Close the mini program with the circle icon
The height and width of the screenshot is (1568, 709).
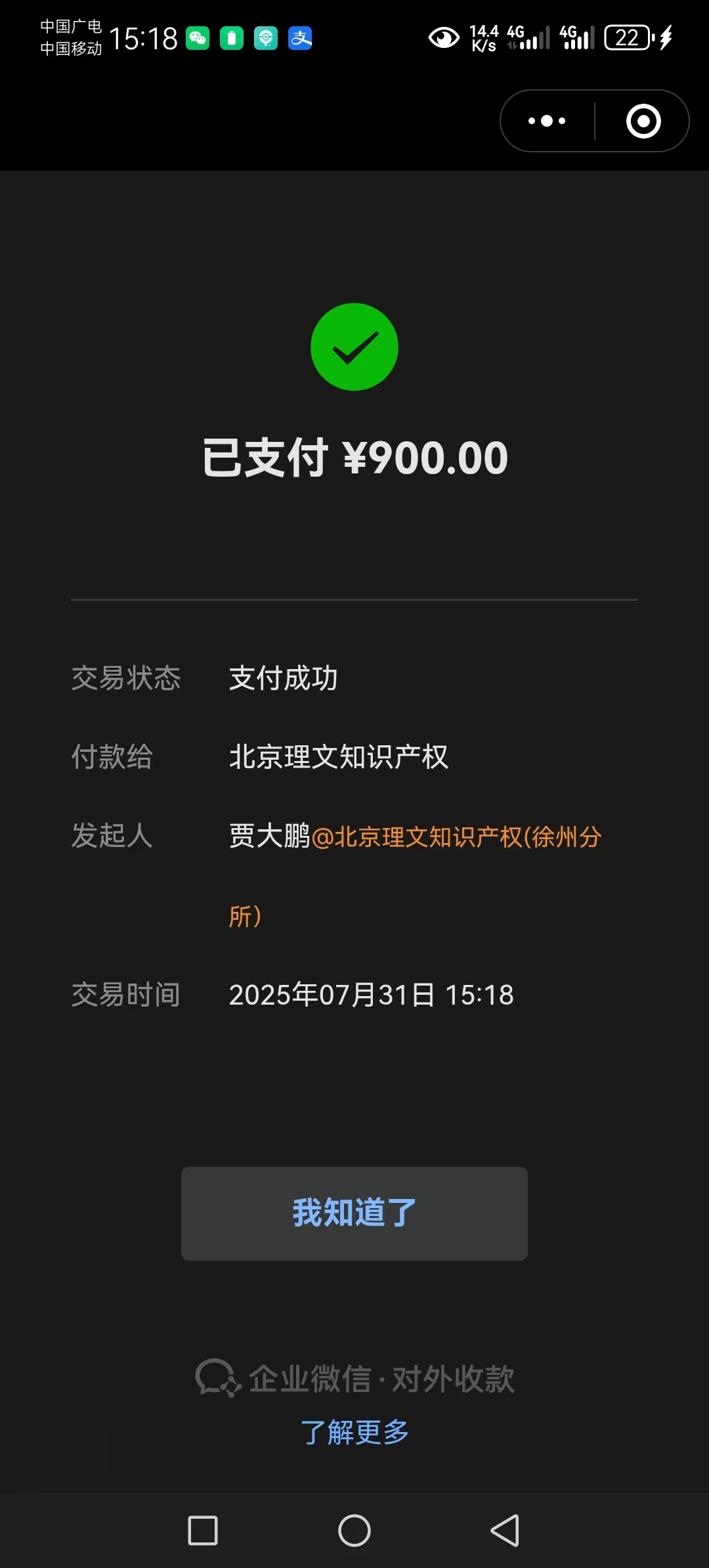[643, 121]
